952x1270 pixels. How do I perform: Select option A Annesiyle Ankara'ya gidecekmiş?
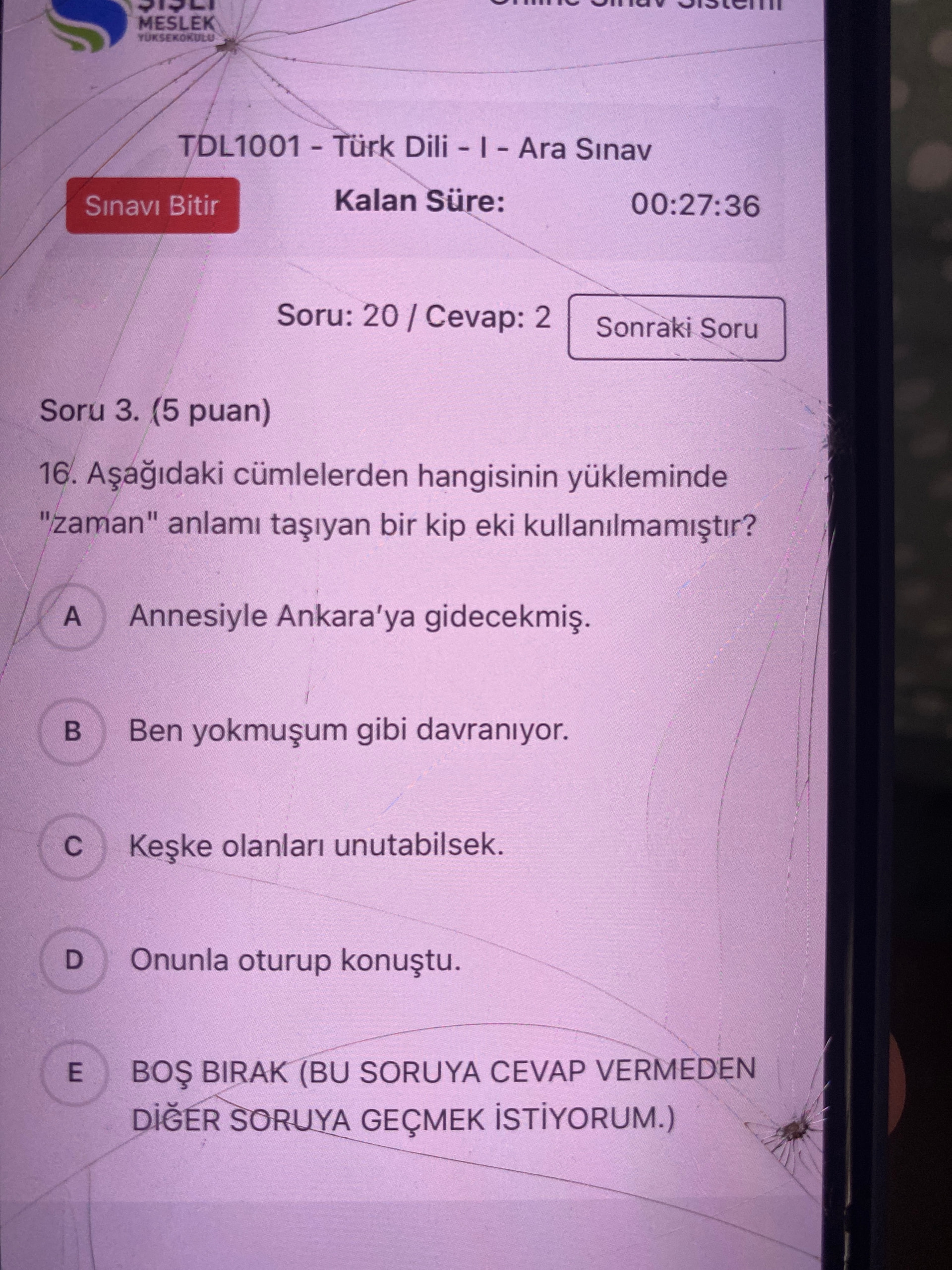click(x=72, y=617)
